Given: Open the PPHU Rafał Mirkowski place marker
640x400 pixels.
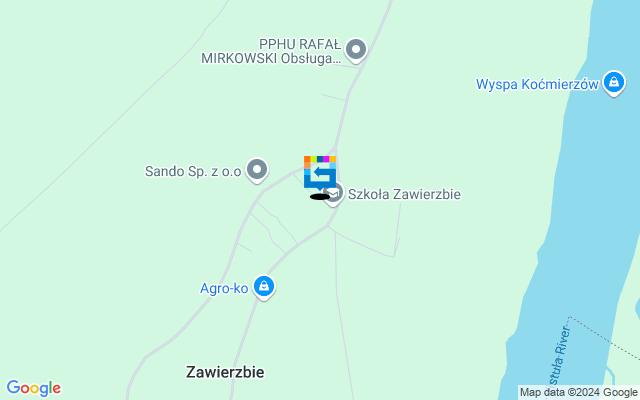Looking at the screenshot, I should [355, 49].
